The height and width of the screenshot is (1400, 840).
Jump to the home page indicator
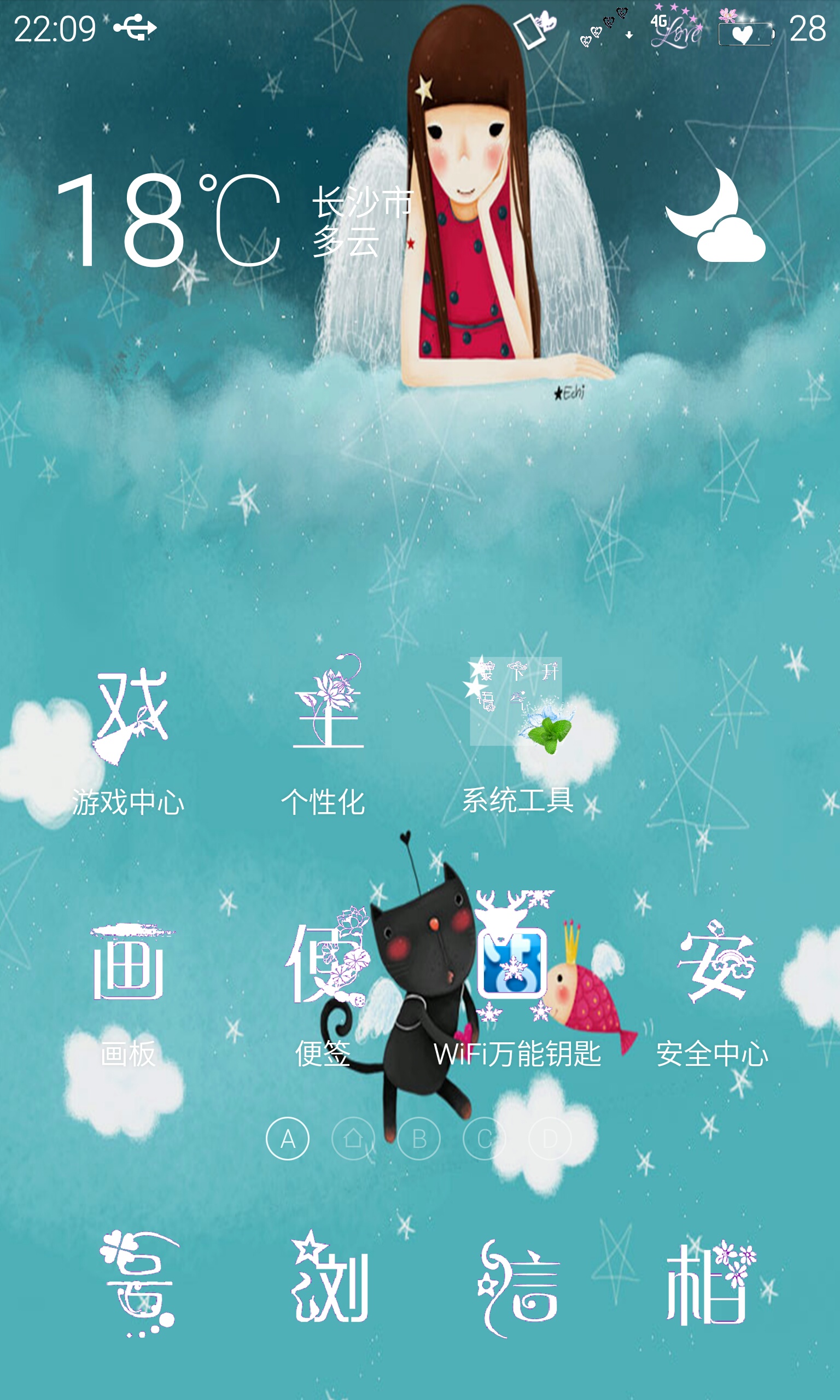[353, 1138]
